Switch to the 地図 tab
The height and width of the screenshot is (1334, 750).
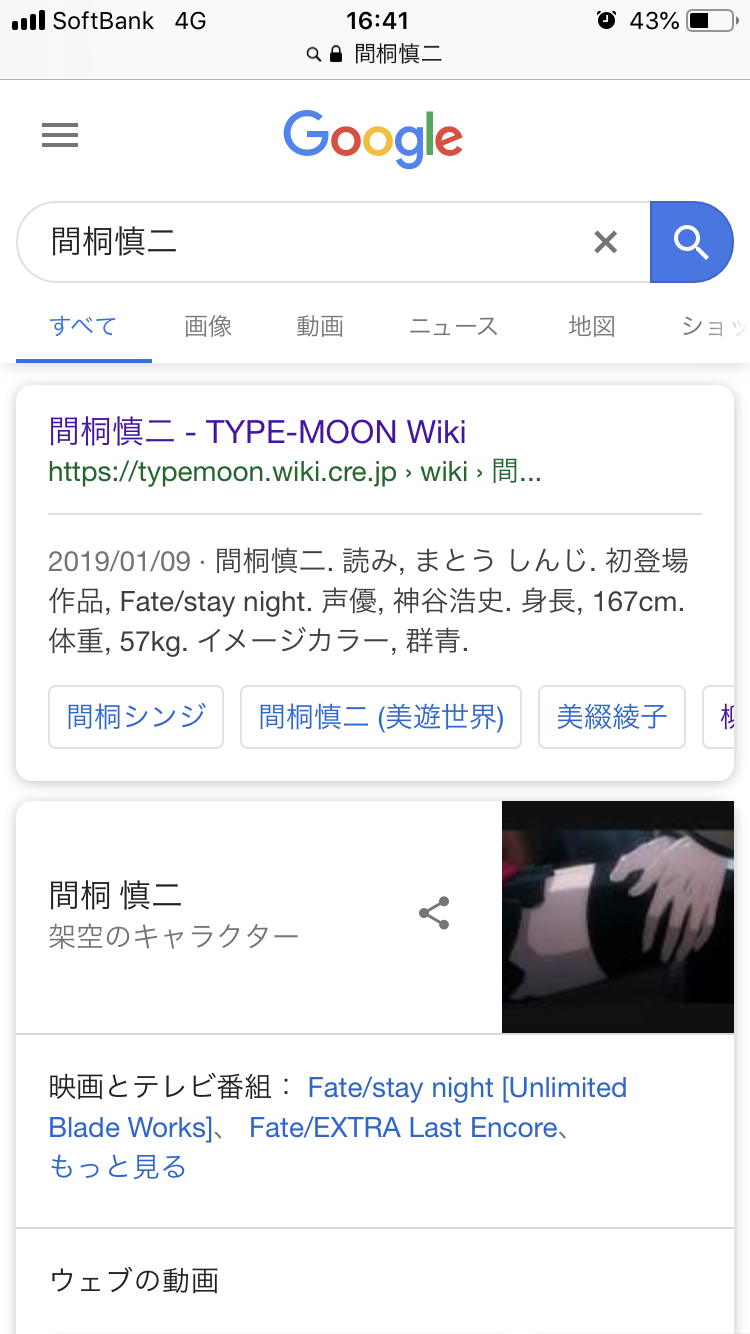[x=591, y=326]
